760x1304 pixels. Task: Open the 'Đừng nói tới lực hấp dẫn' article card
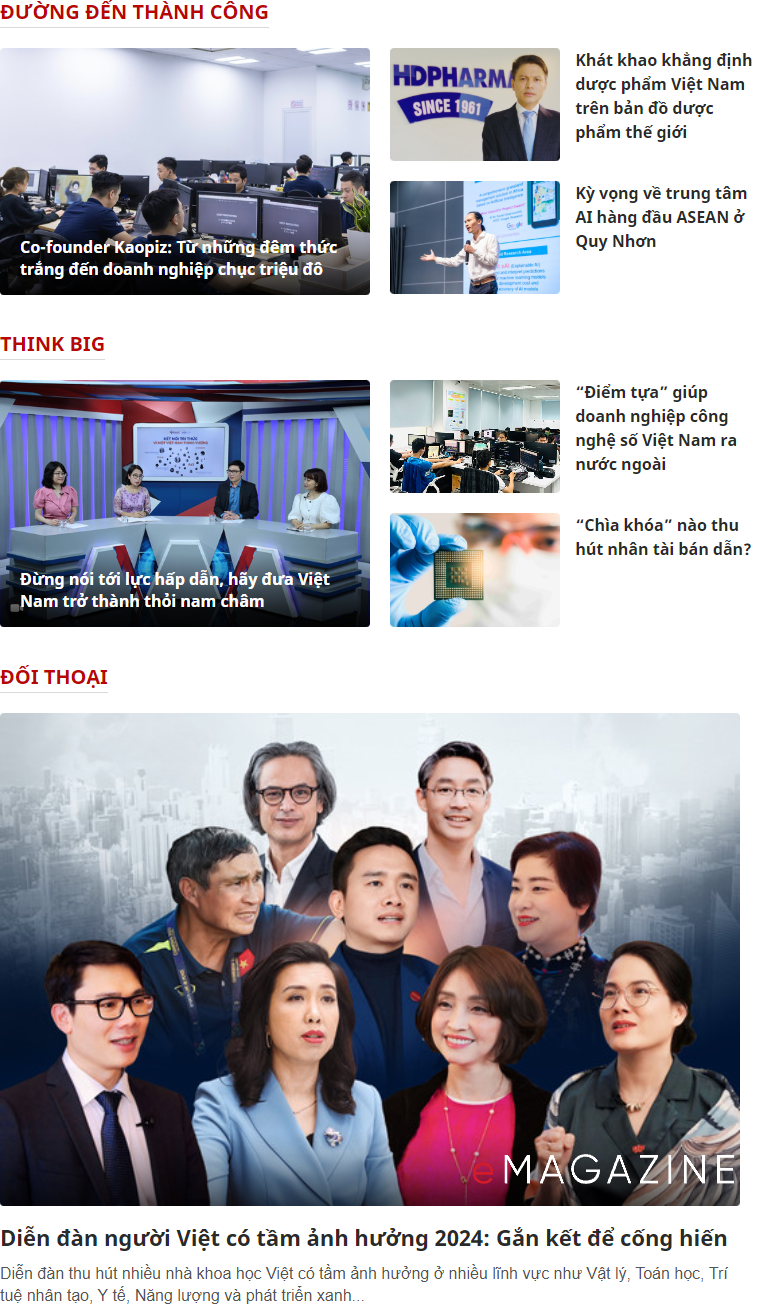(x=185, y=503)
